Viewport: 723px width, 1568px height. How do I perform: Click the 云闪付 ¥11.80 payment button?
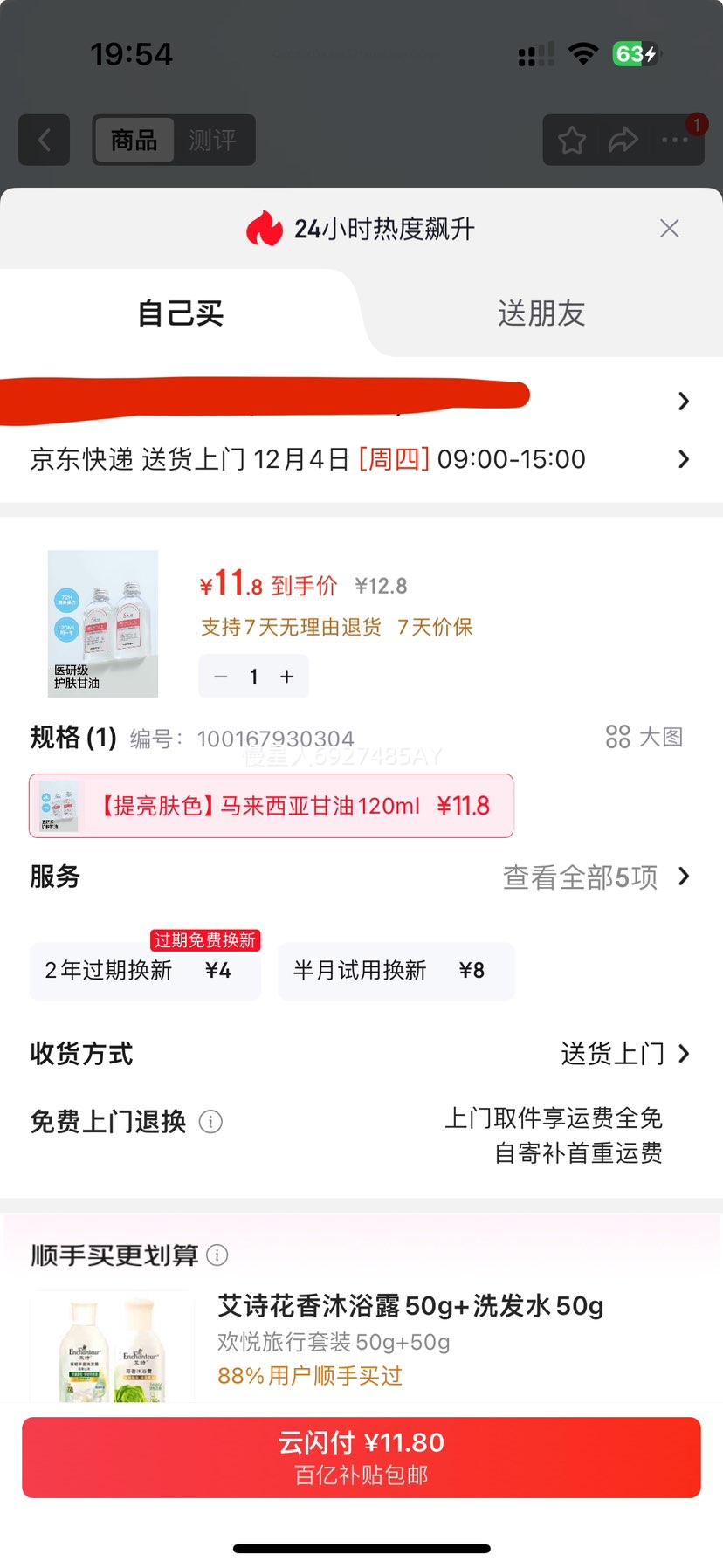361,1456
